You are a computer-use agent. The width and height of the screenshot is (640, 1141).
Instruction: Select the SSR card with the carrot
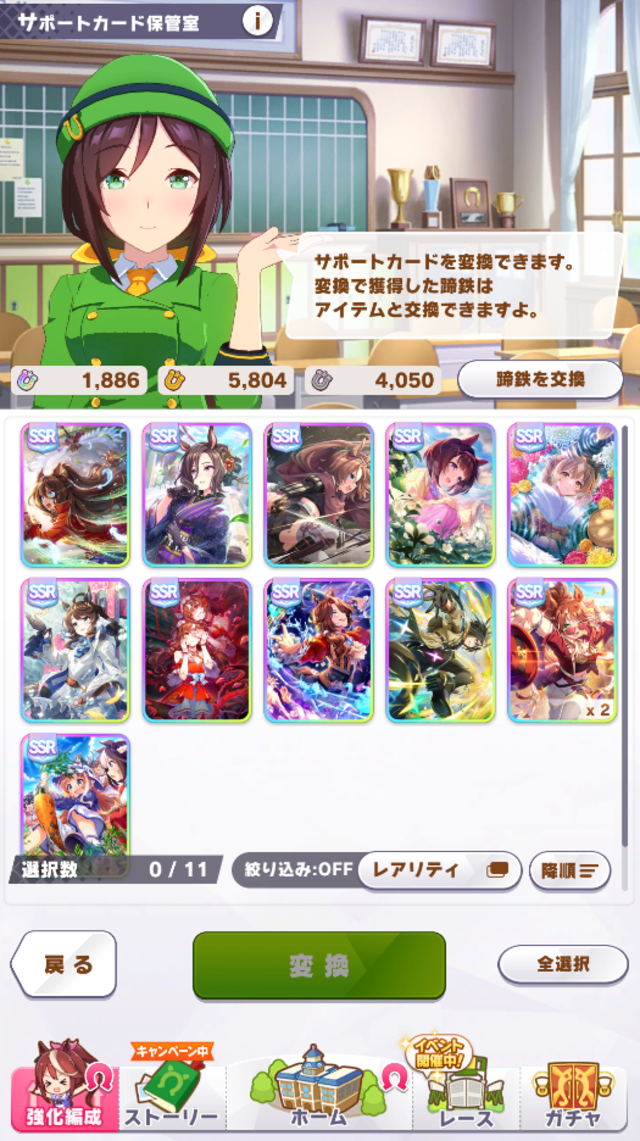[76, 795]
